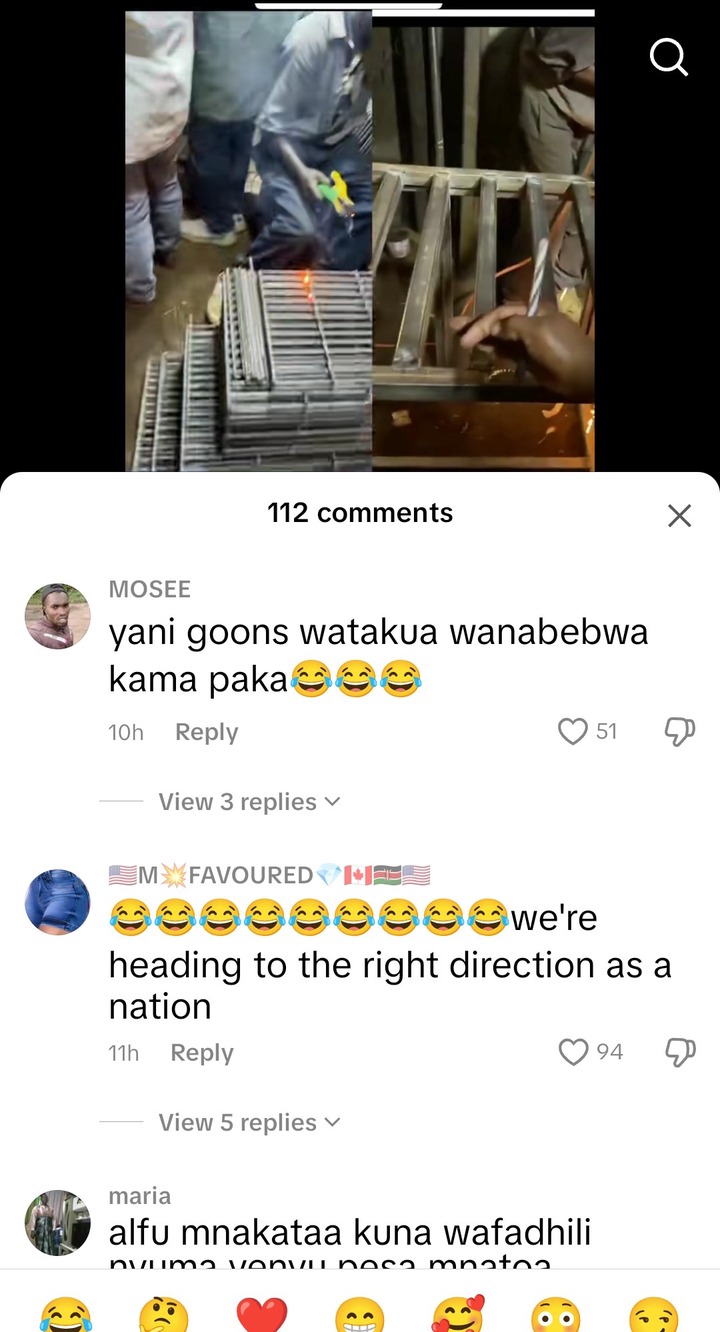
Task: Expand View 3 replies under MOSEE's comment
Action: tap(249, 802)
